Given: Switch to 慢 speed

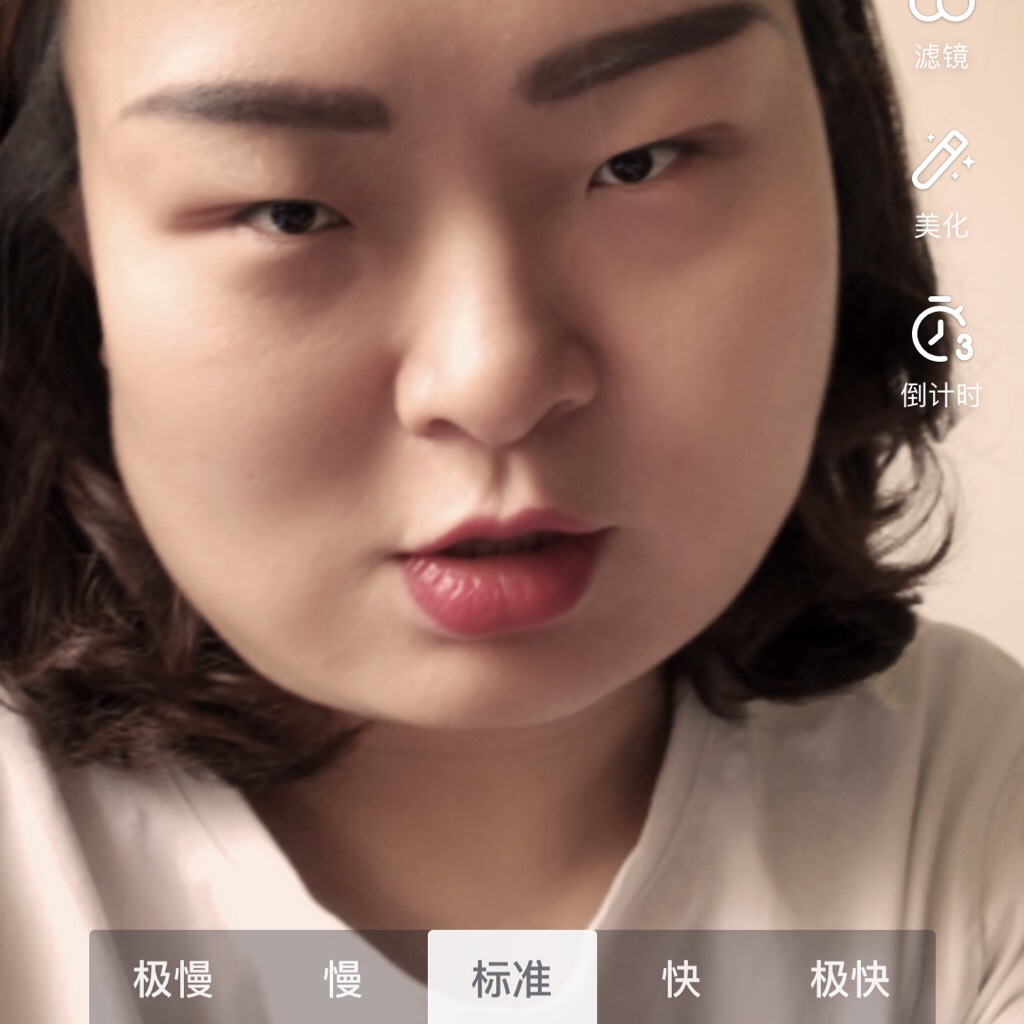Looking at the screenshot, I should [343, 980].
